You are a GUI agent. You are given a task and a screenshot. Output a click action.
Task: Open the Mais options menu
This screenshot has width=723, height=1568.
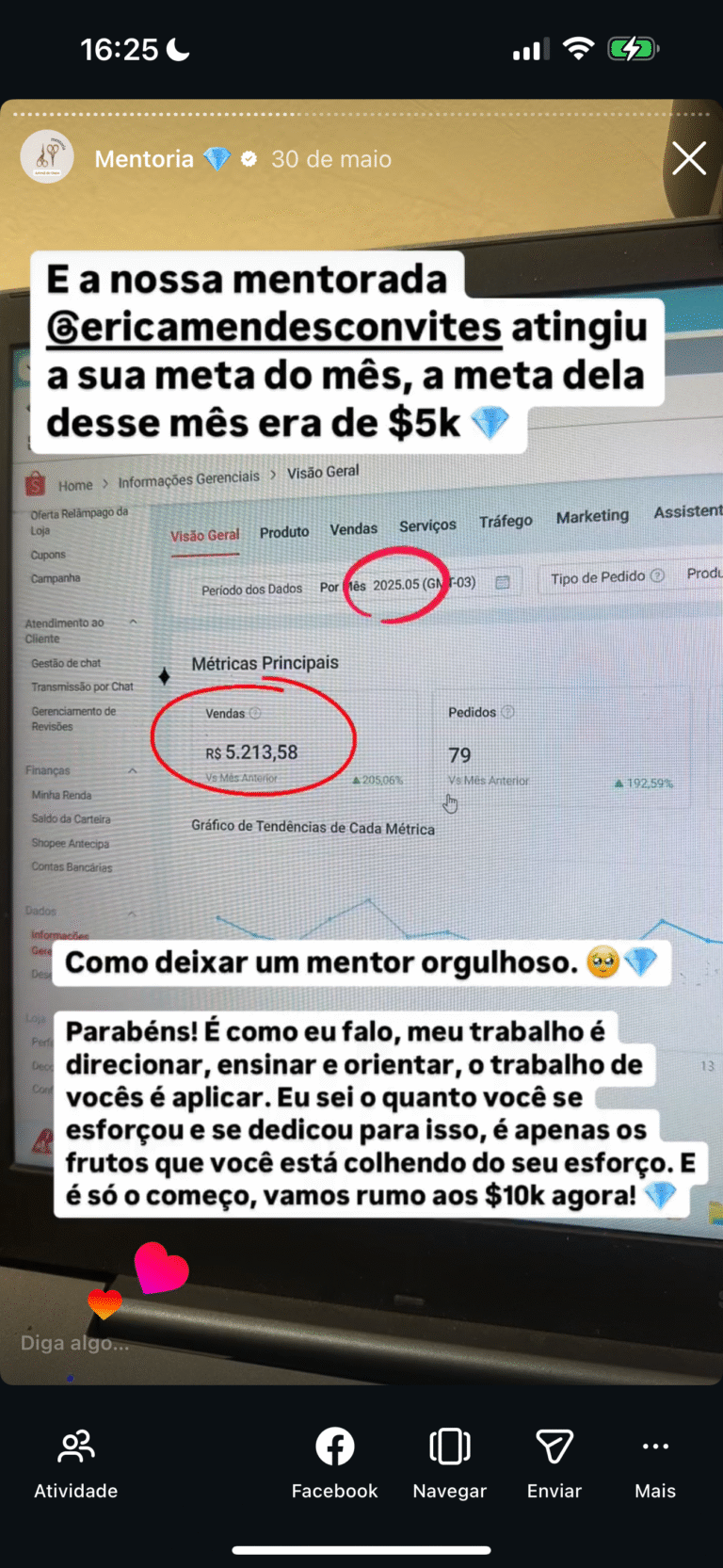pyautogui.click(x=654, y=1463)
